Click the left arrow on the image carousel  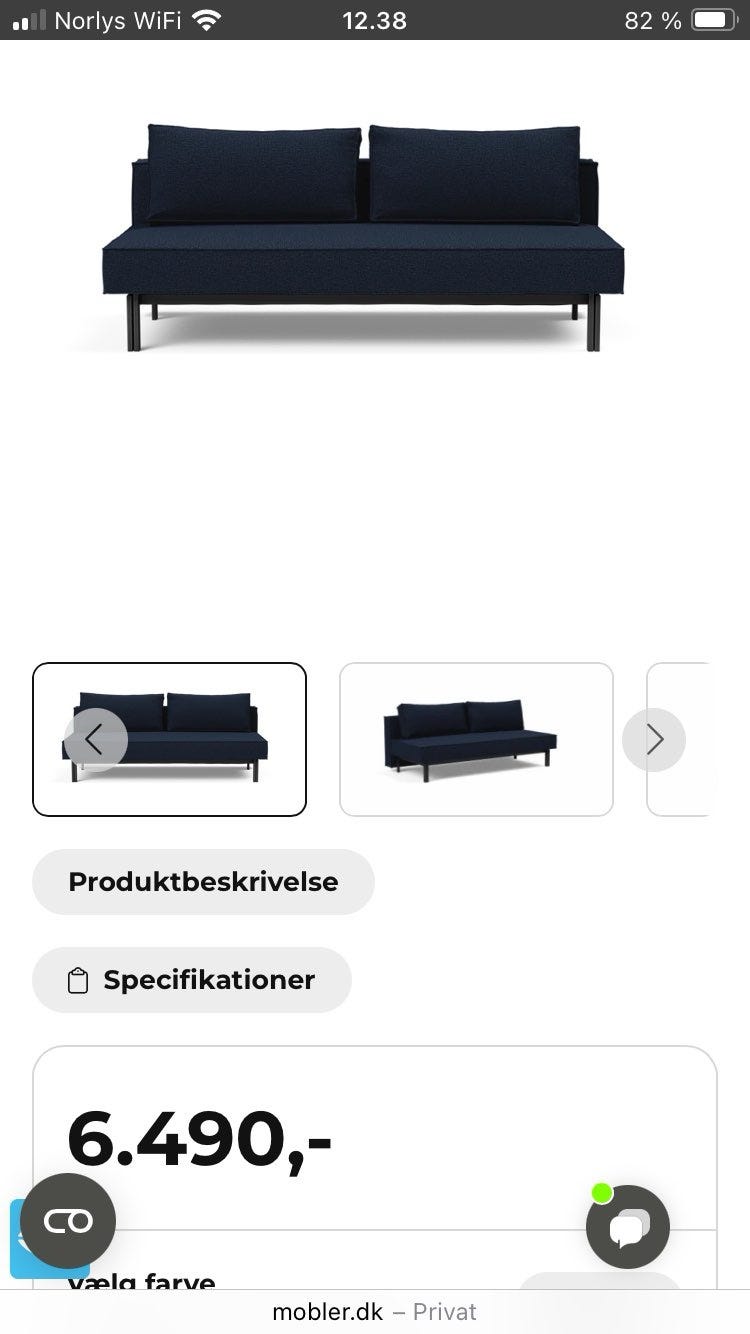(95, 740)
